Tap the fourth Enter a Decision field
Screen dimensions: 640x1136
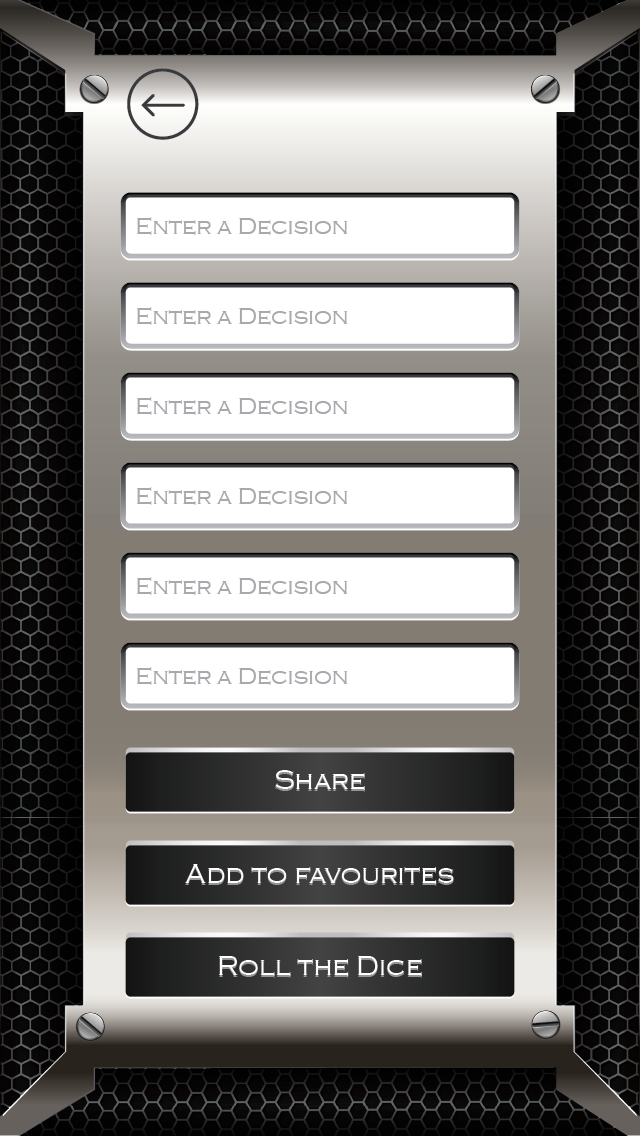pos(320,496)
